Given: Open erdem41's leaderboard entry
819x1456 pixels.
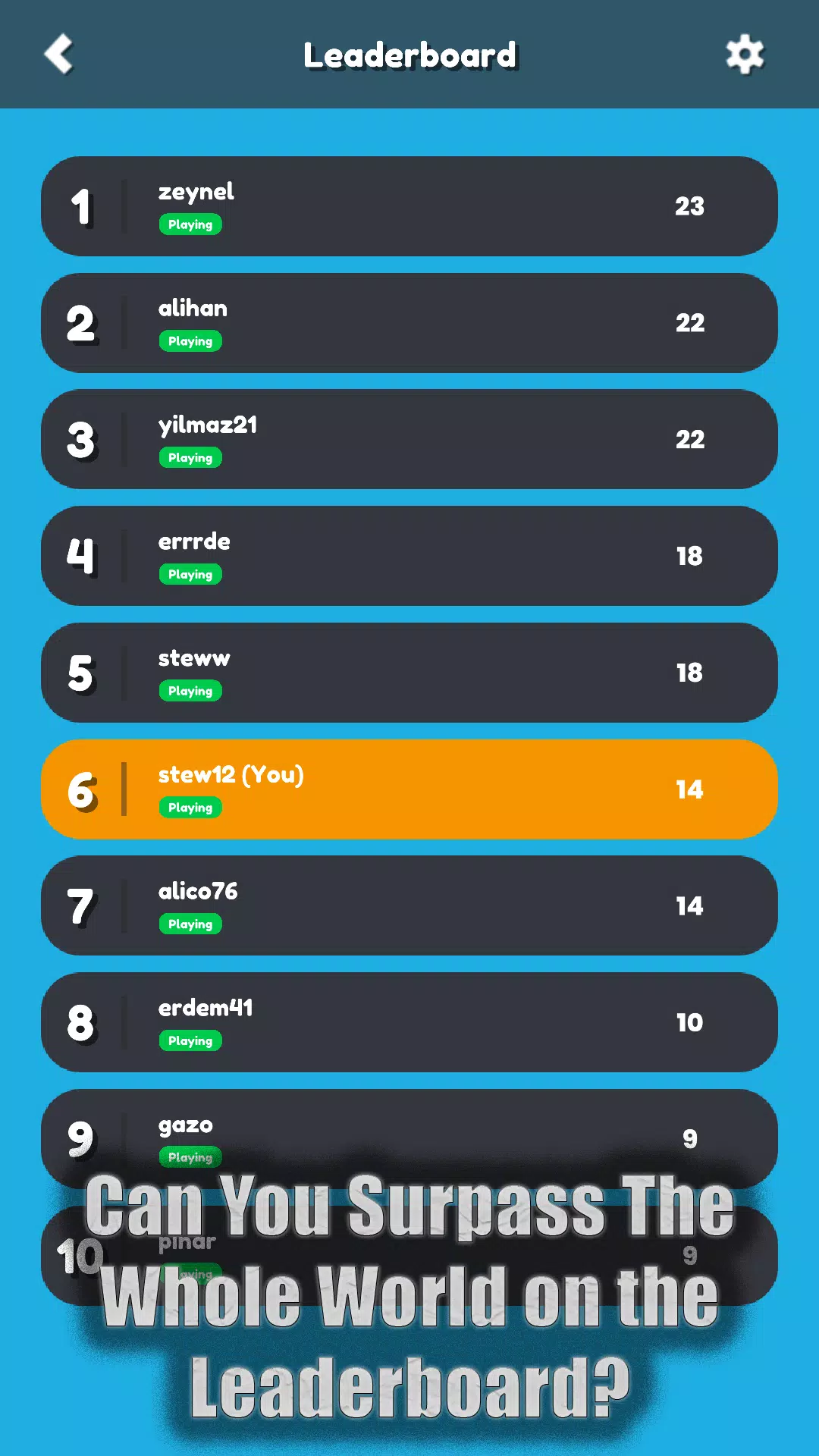Looking at the screenshot, I should coord(409,1022).
